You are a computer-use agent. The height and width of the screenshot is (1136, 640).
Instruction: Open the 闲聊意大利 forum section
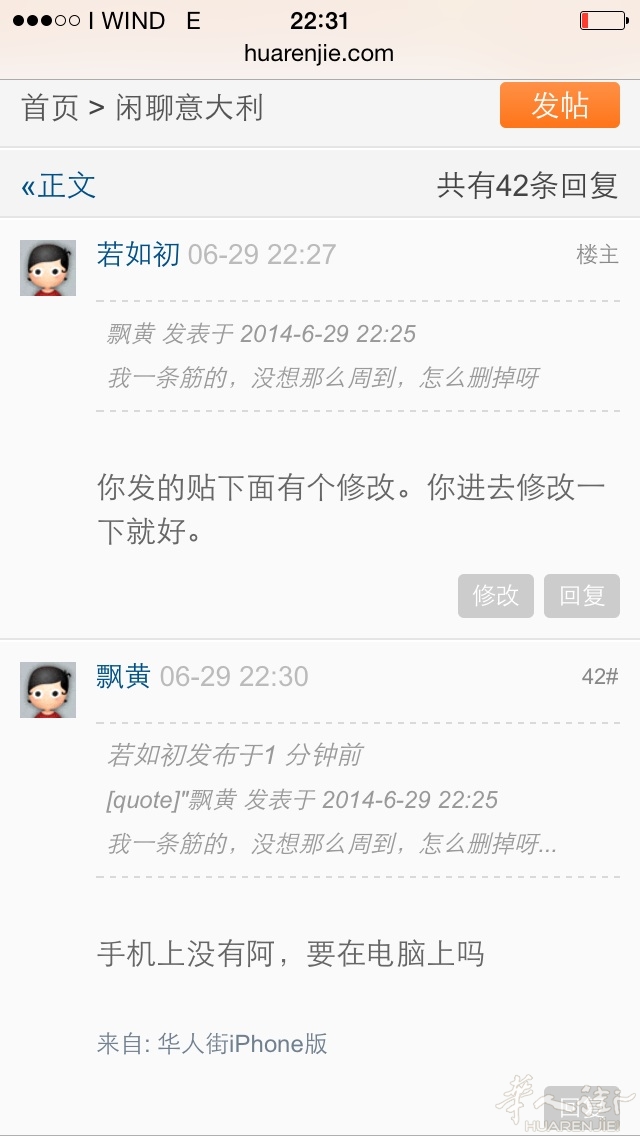pos(189,107)
